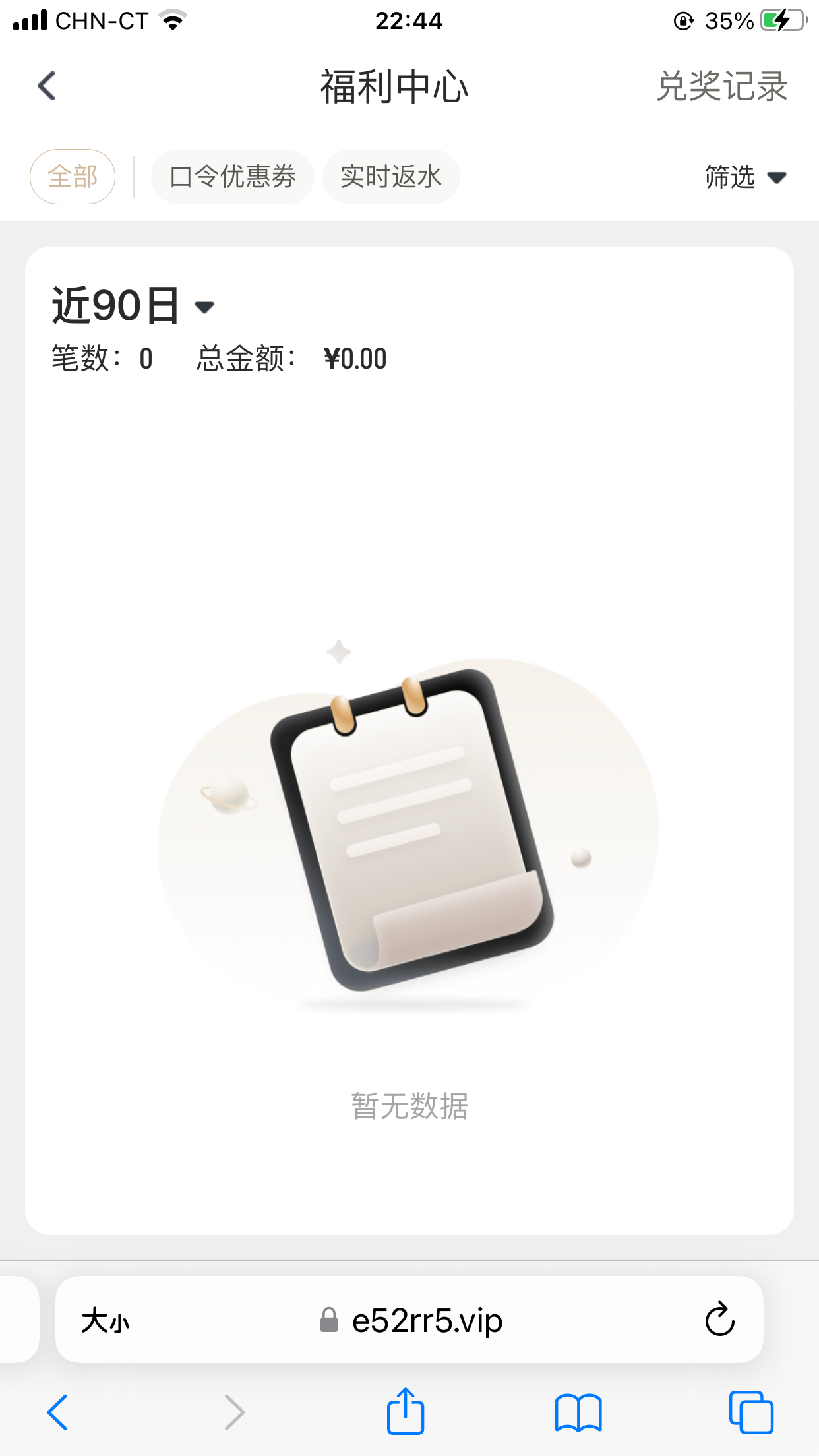Screen dimensions: 819x1456
Task: Open the 近90日 date range dropdown
Action: tap(132, 306)
